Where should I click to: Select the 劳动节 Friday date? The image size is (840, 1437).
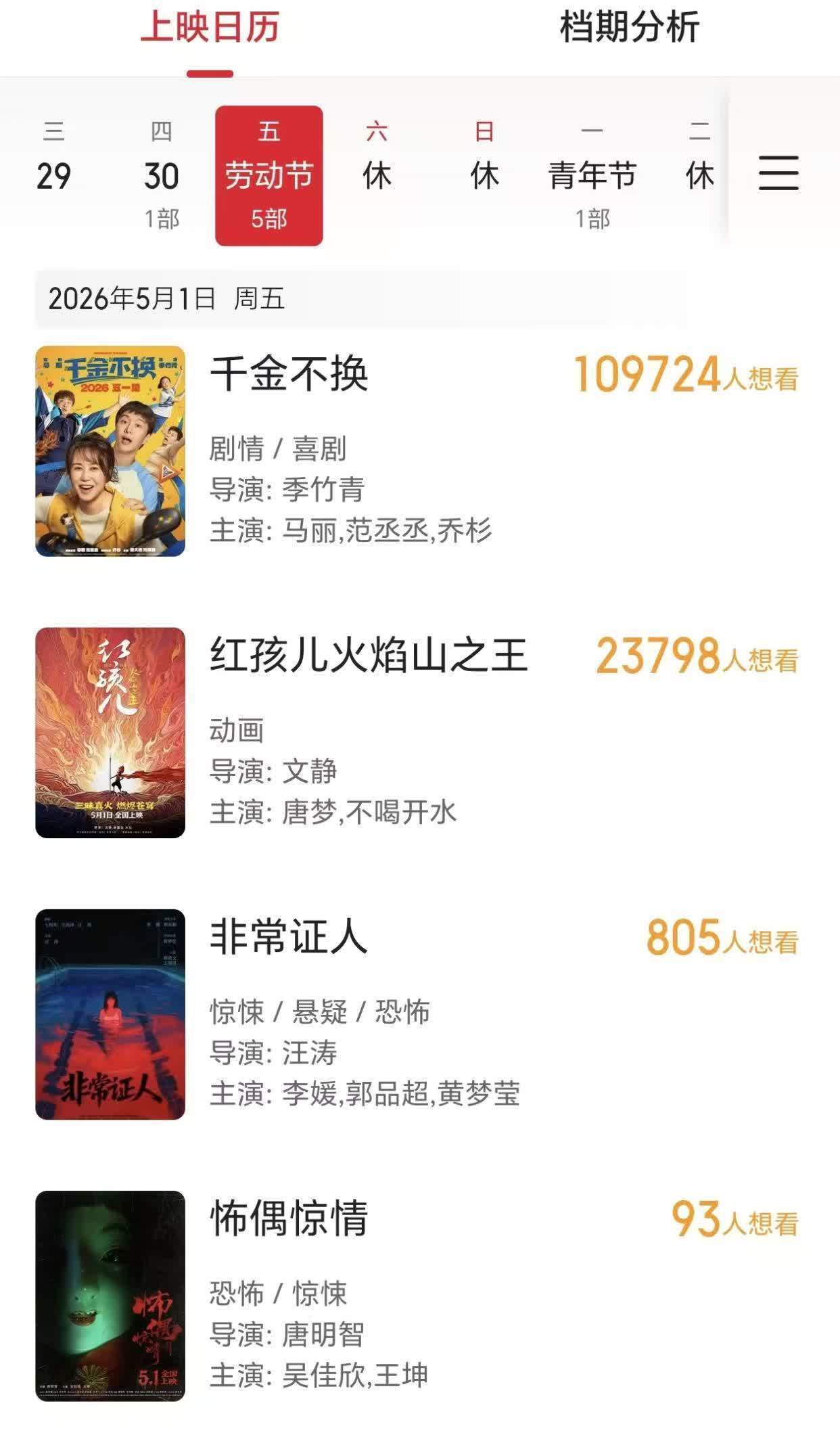[x=269, y=175]
